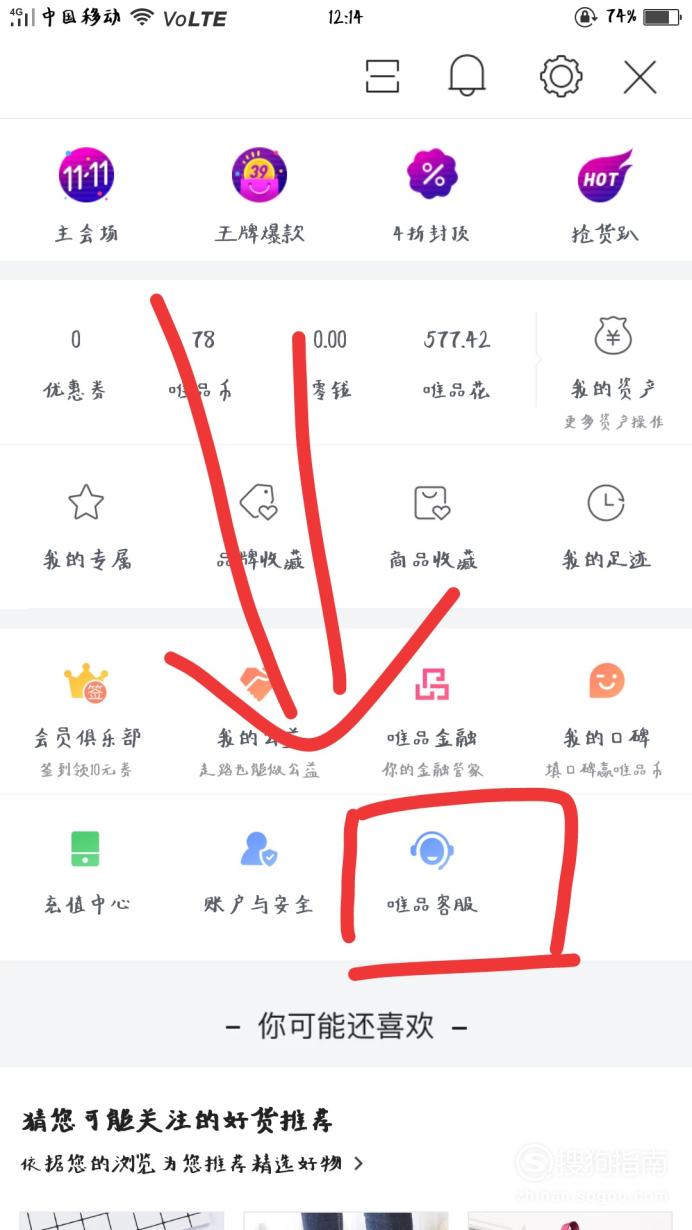Contact 唯品客服 customer service
Screen dimensions: 692x1230
coord(432,872)
